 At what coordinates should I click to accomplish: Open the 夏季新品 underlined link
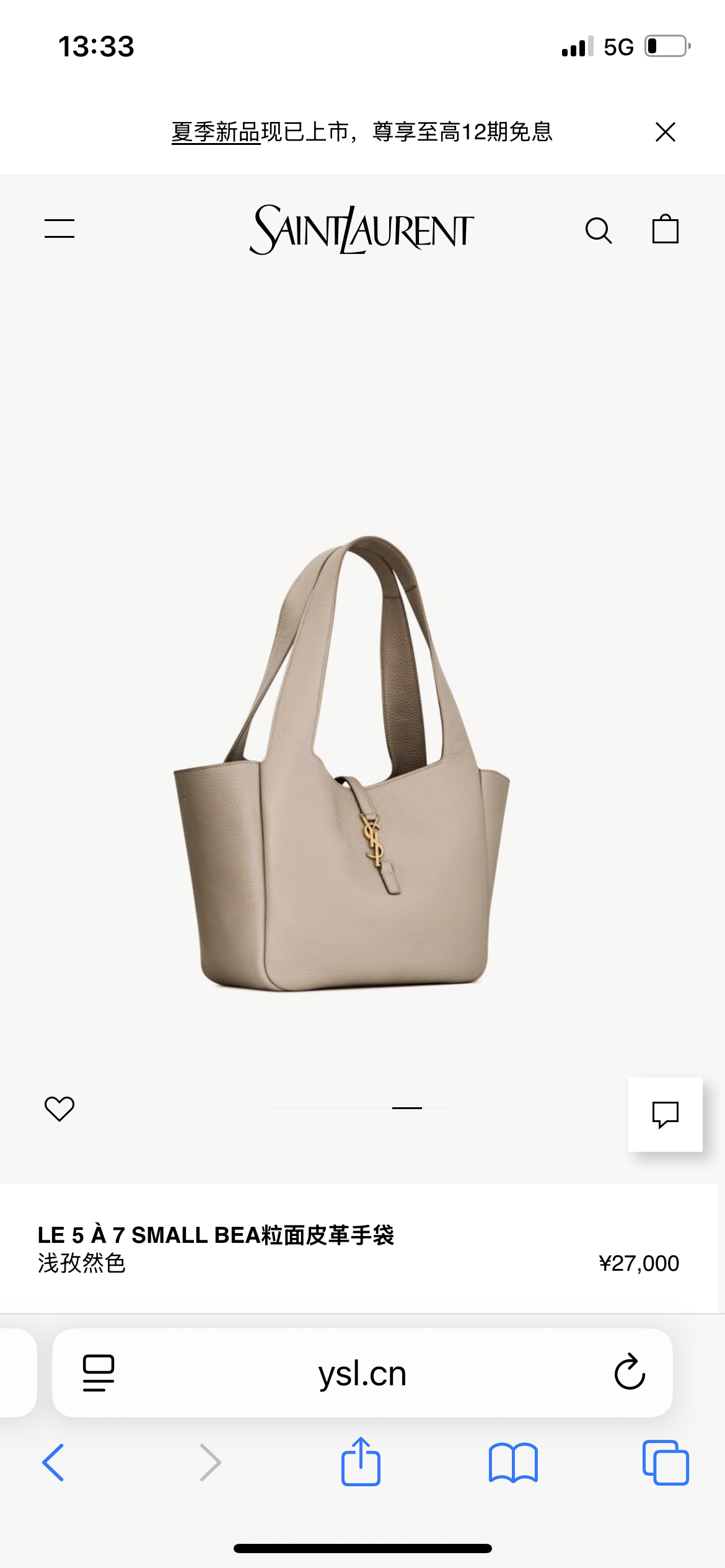click(216, 132)
